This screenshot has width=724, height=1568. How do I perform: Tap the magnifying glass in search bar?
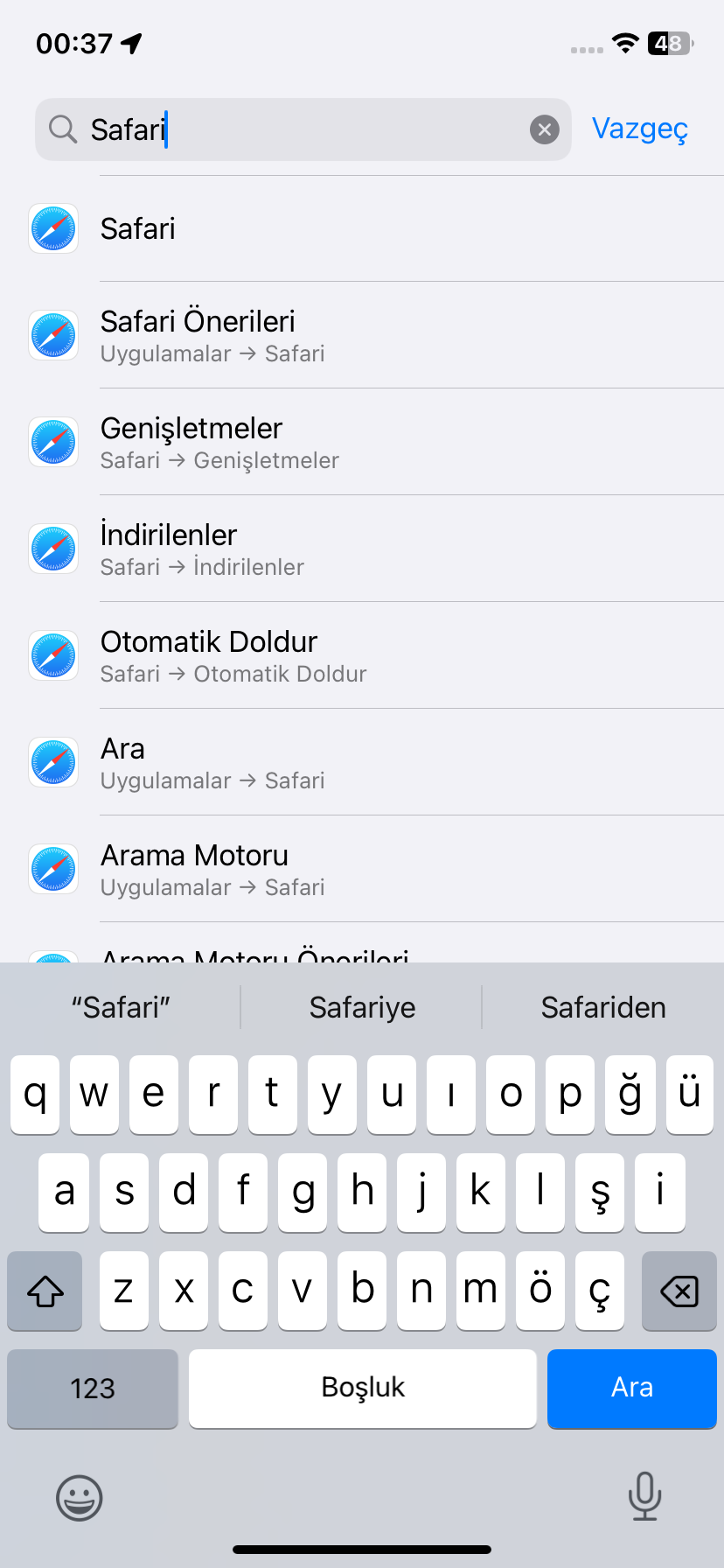pos(62,129)
